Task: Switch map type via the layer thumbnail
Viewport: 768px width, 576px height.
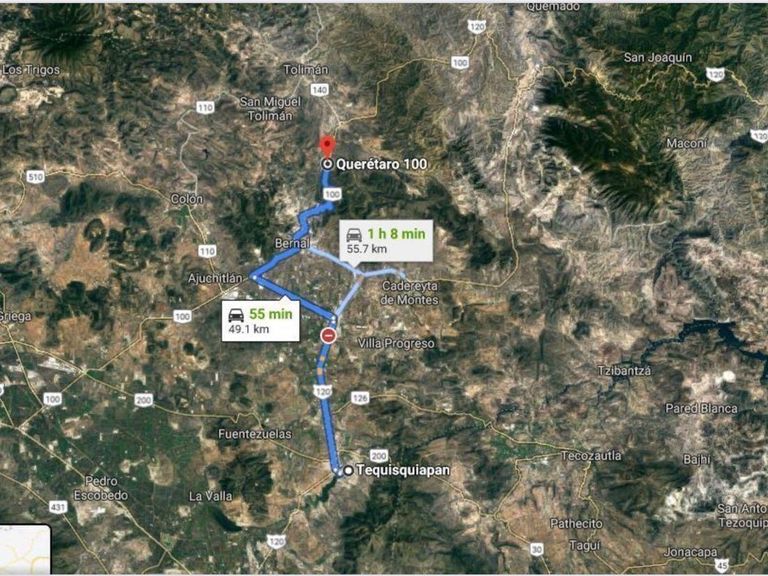Action: [24, 549]
